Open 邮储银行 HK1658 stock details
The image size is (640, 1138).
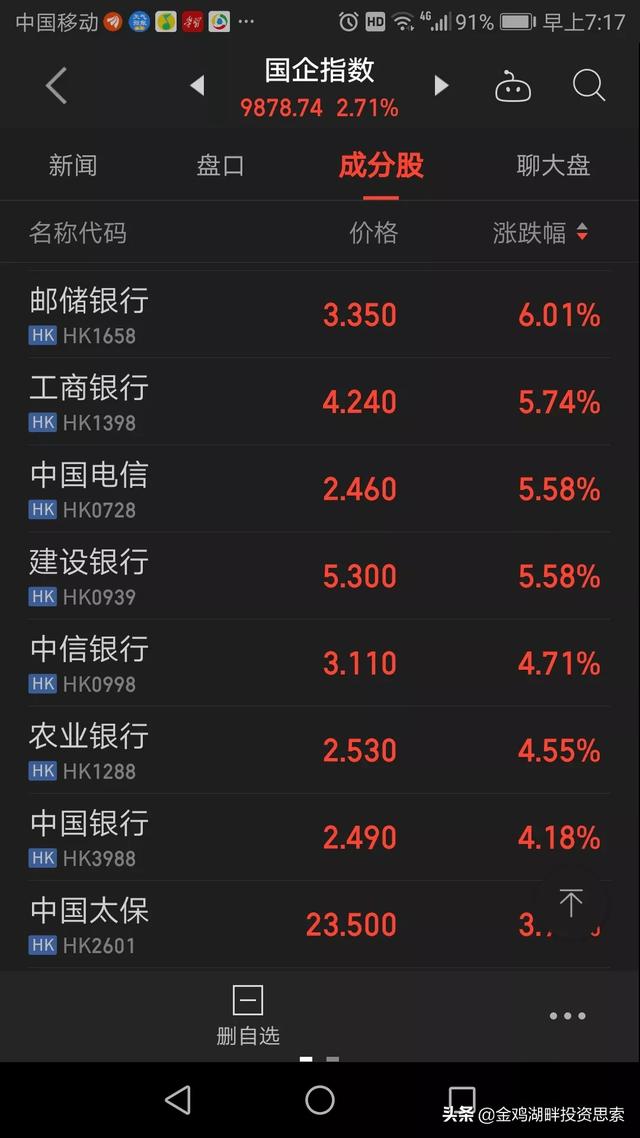(320, 314)
